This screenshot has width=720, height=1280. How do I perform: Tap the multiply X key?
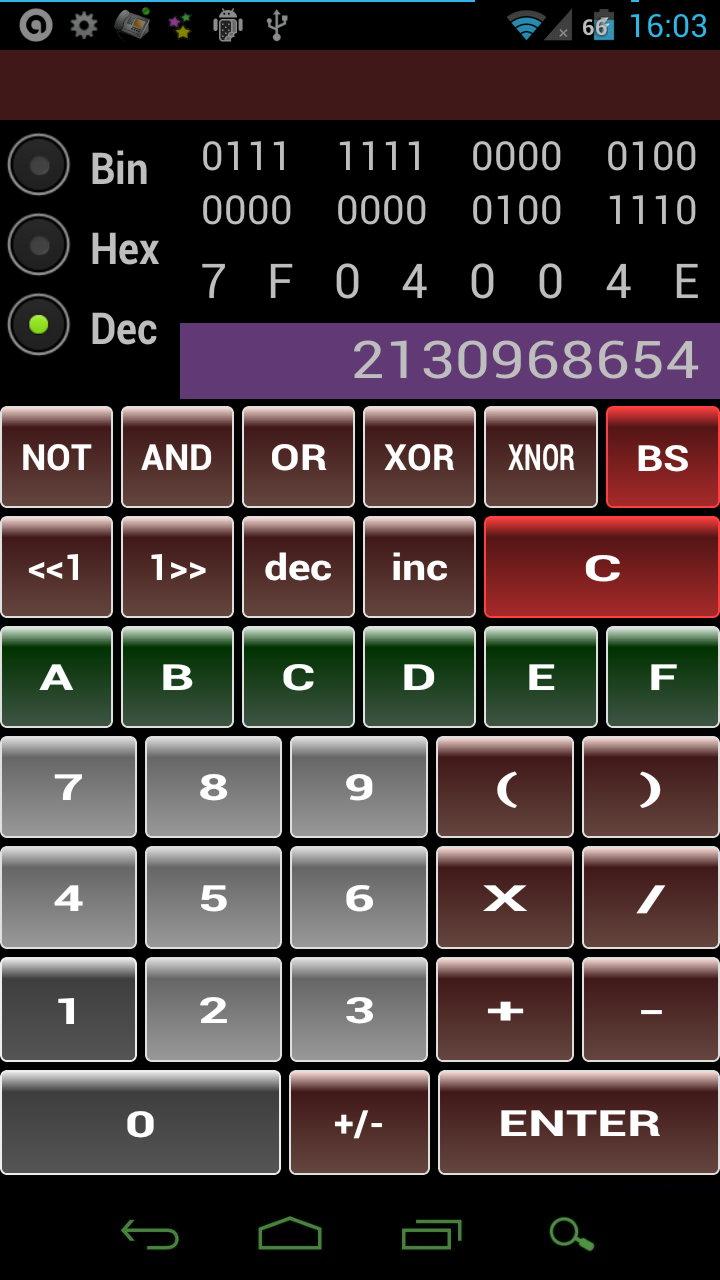pos(505,898)
